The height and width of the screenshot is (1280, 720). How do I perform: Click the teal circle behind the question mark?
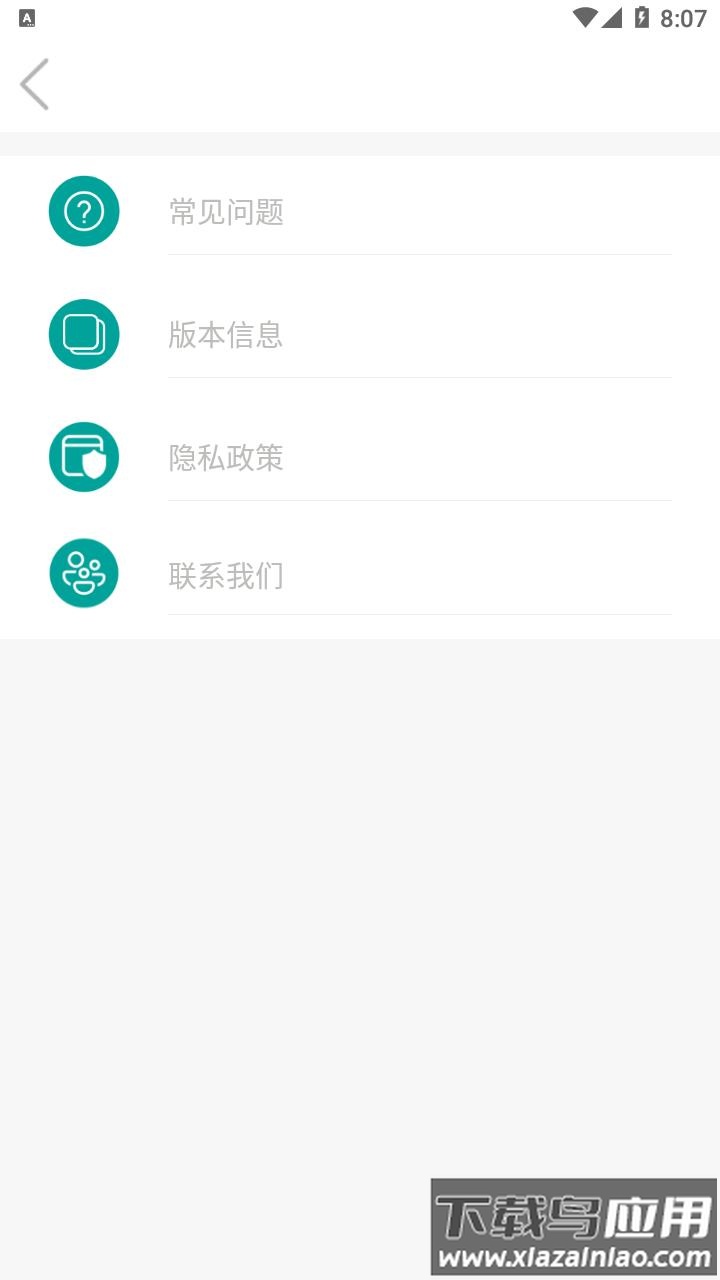pyautogui.click(x=83, y=211)
